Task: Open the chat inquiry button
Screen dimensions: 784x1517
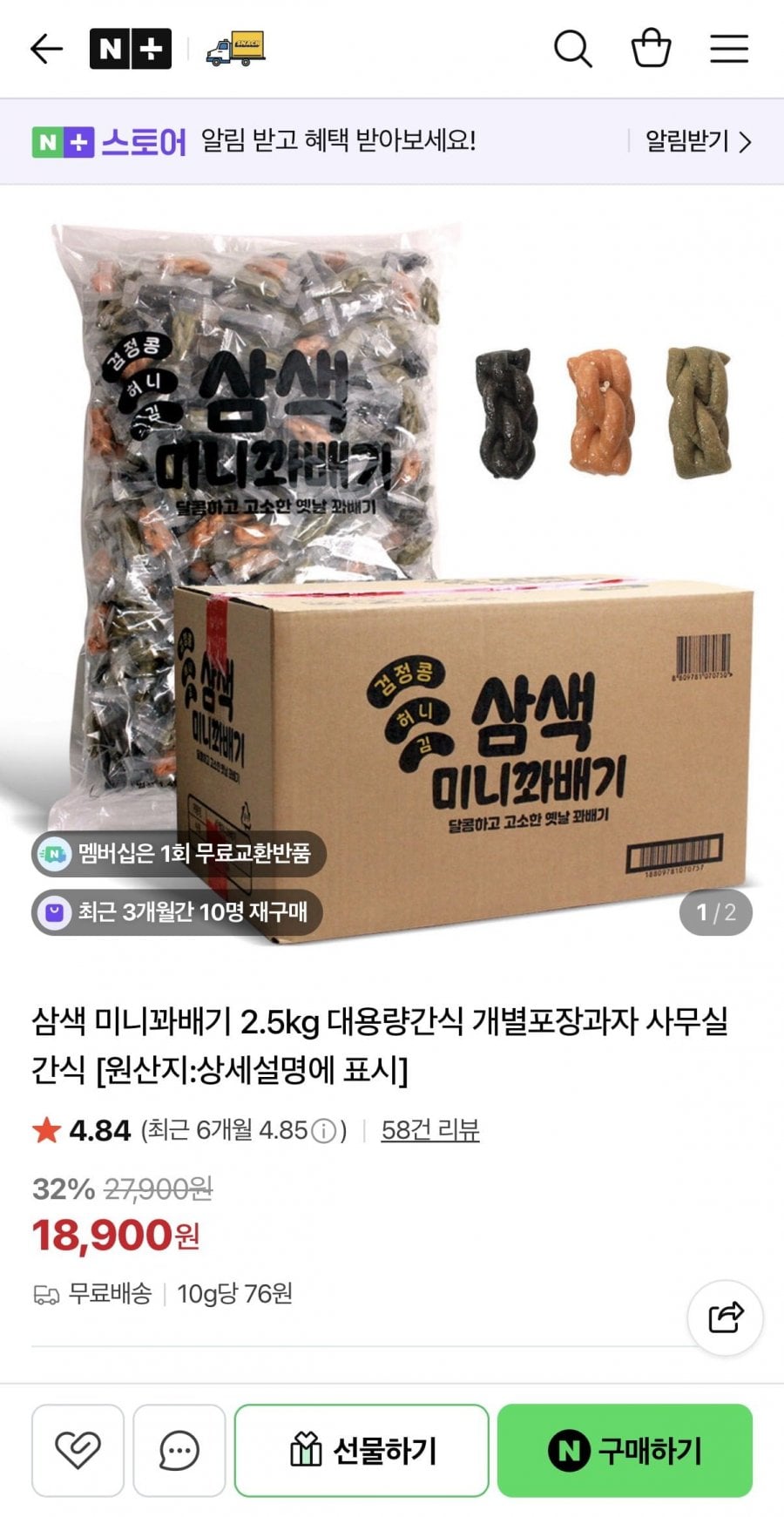Action: (179, 1451)
